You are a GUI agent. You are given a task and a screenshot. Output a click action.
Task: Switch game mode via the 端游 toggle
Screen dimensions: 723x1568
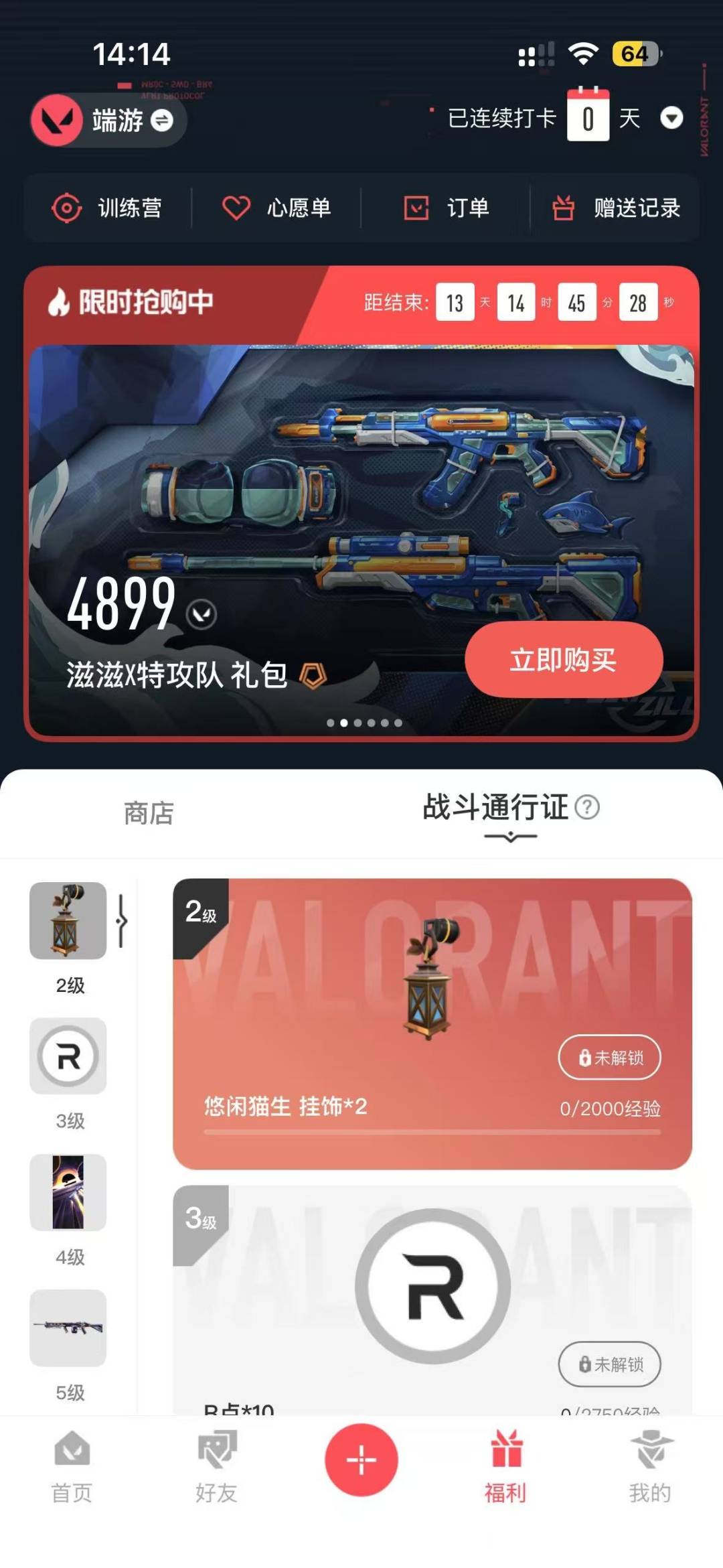tap(108, 120)
